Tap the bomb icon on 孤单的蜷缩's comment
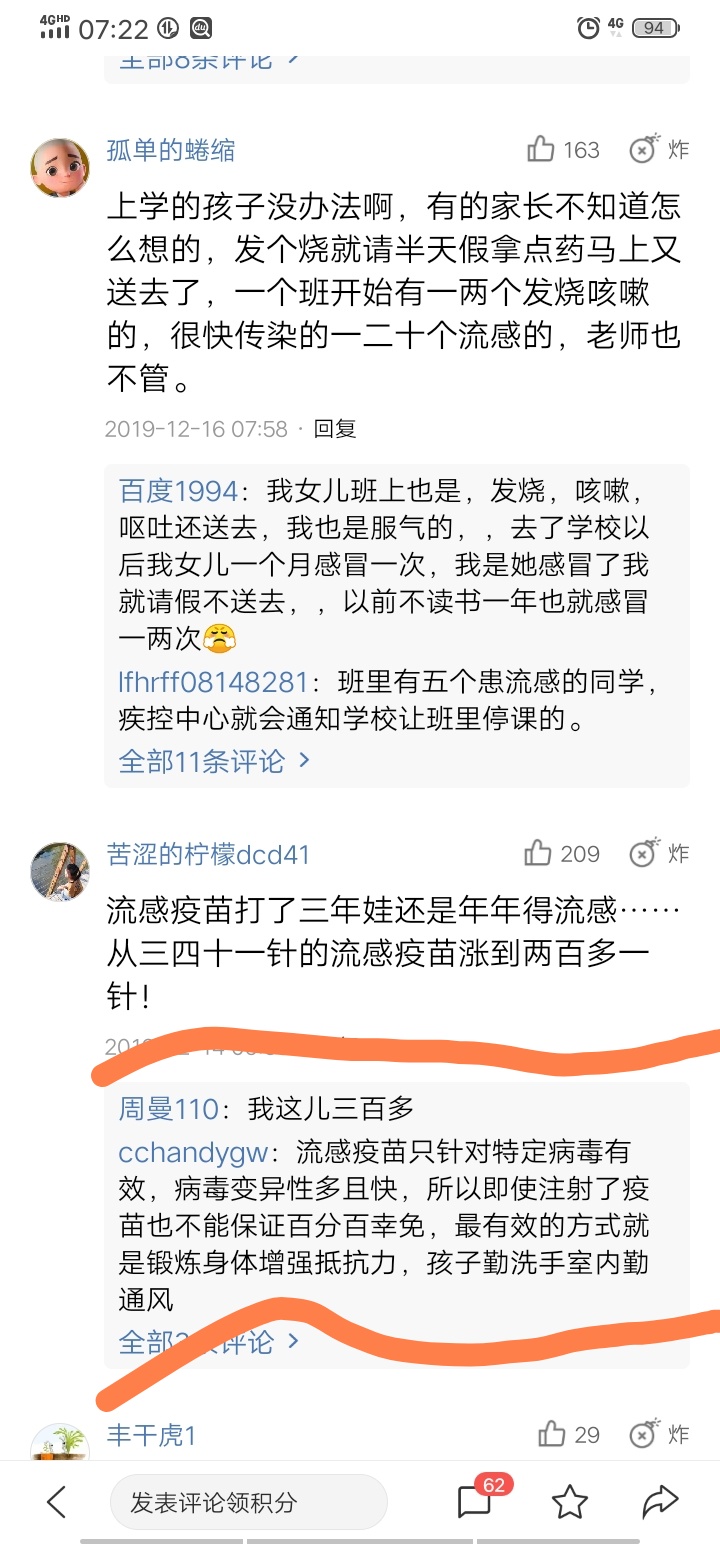 [645, 149]
